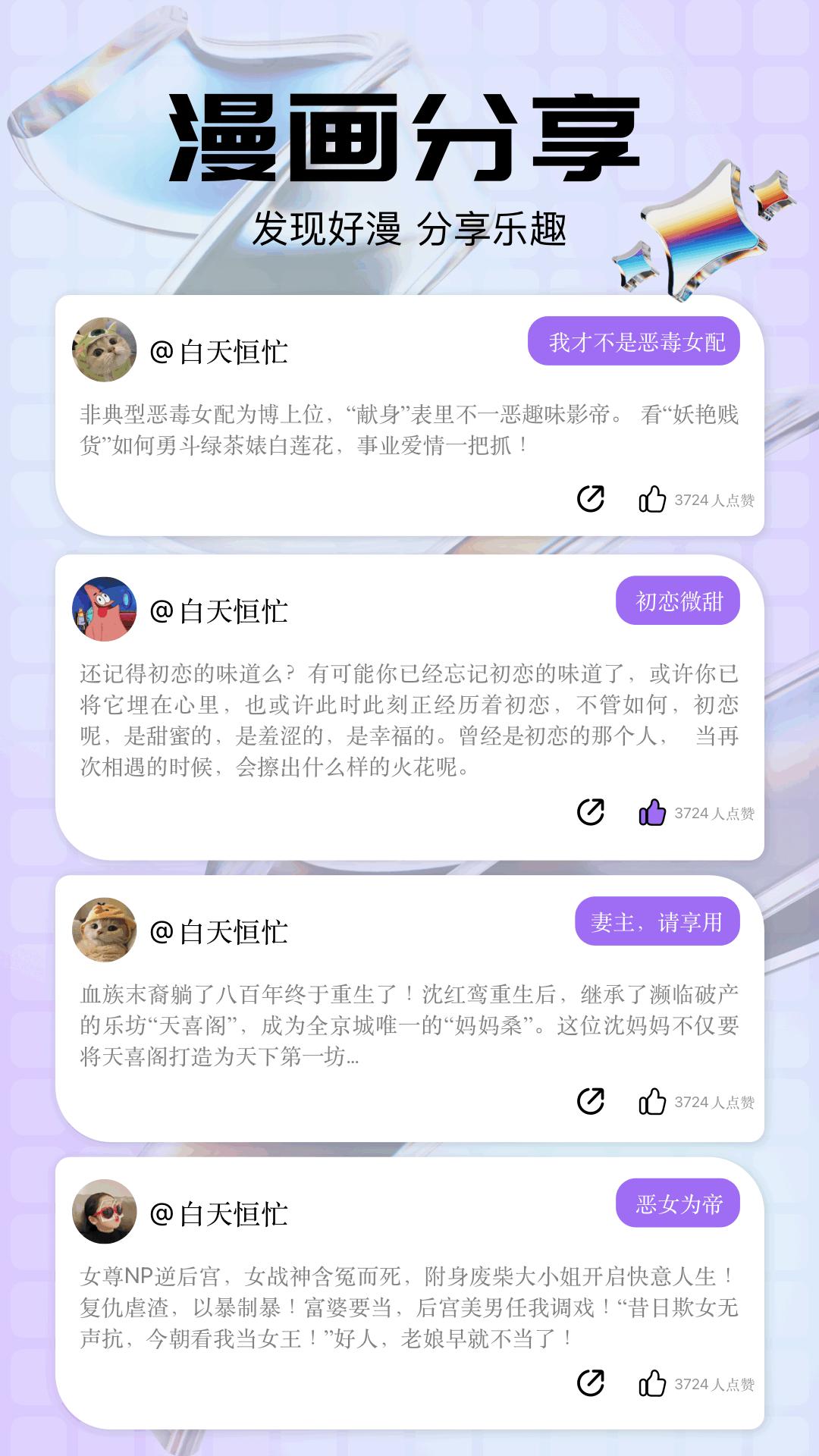
Task: Click the 3724人点赞 count on first post
Action: click(x=718, y=500)
